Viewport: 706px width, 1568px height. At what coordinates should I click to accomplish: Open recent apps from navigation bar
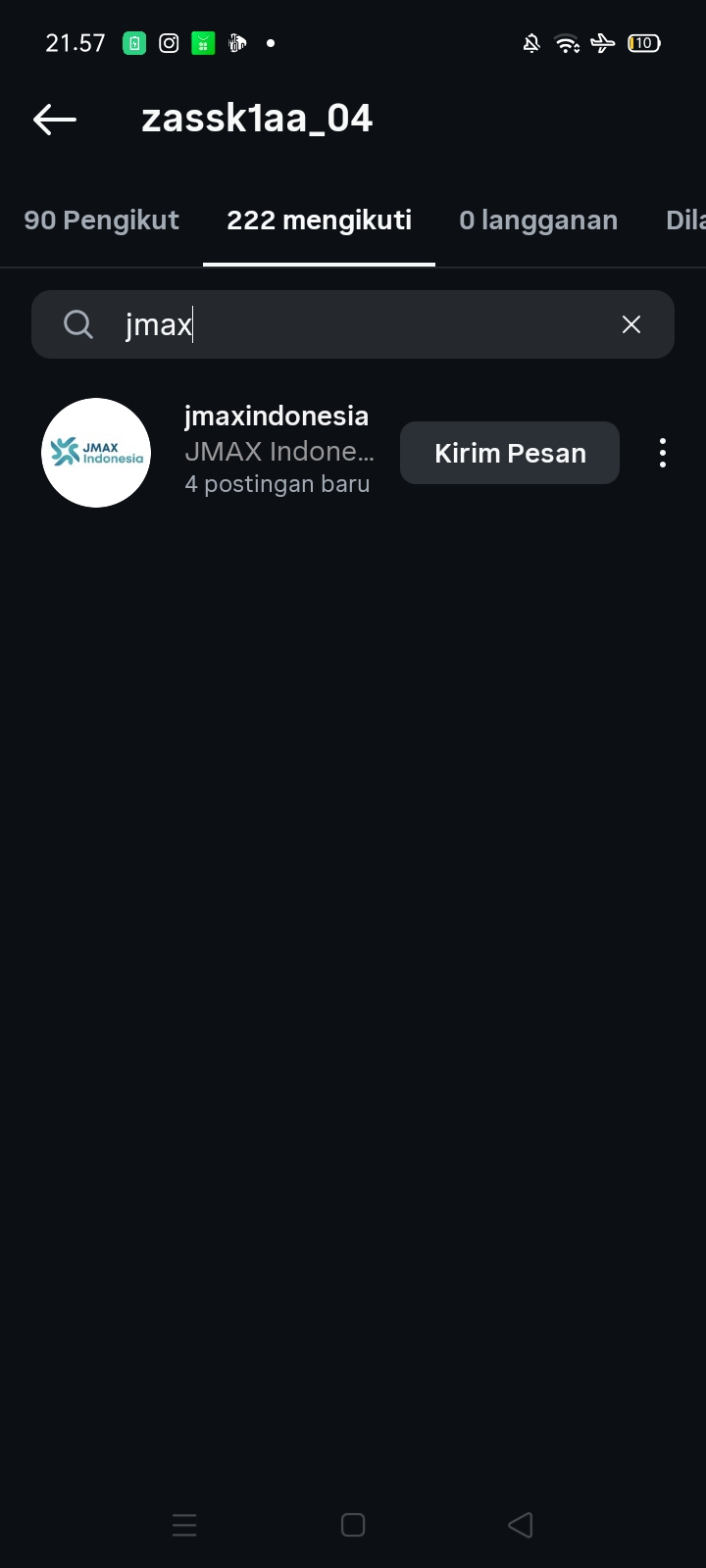184,1525
